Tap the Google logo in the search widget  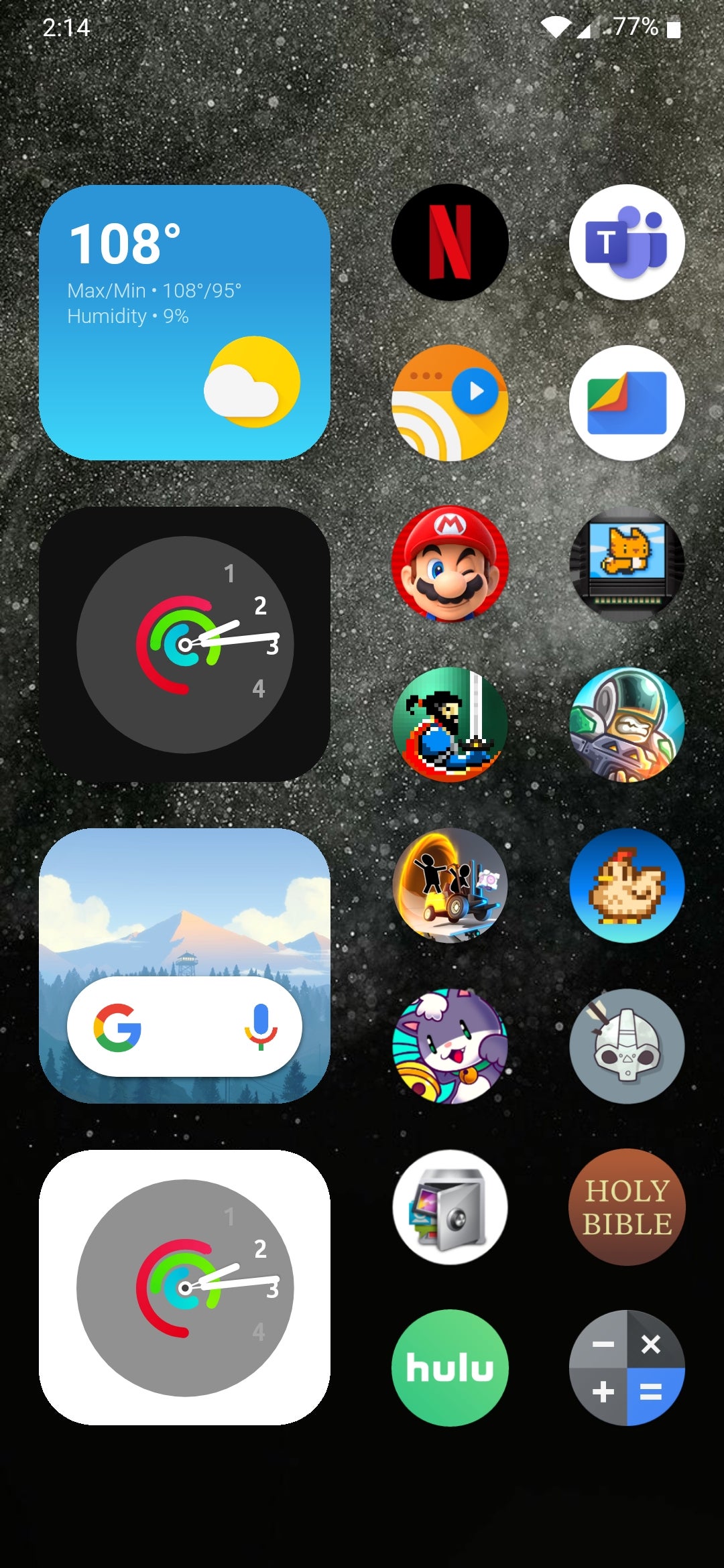tap(117, 1027)
